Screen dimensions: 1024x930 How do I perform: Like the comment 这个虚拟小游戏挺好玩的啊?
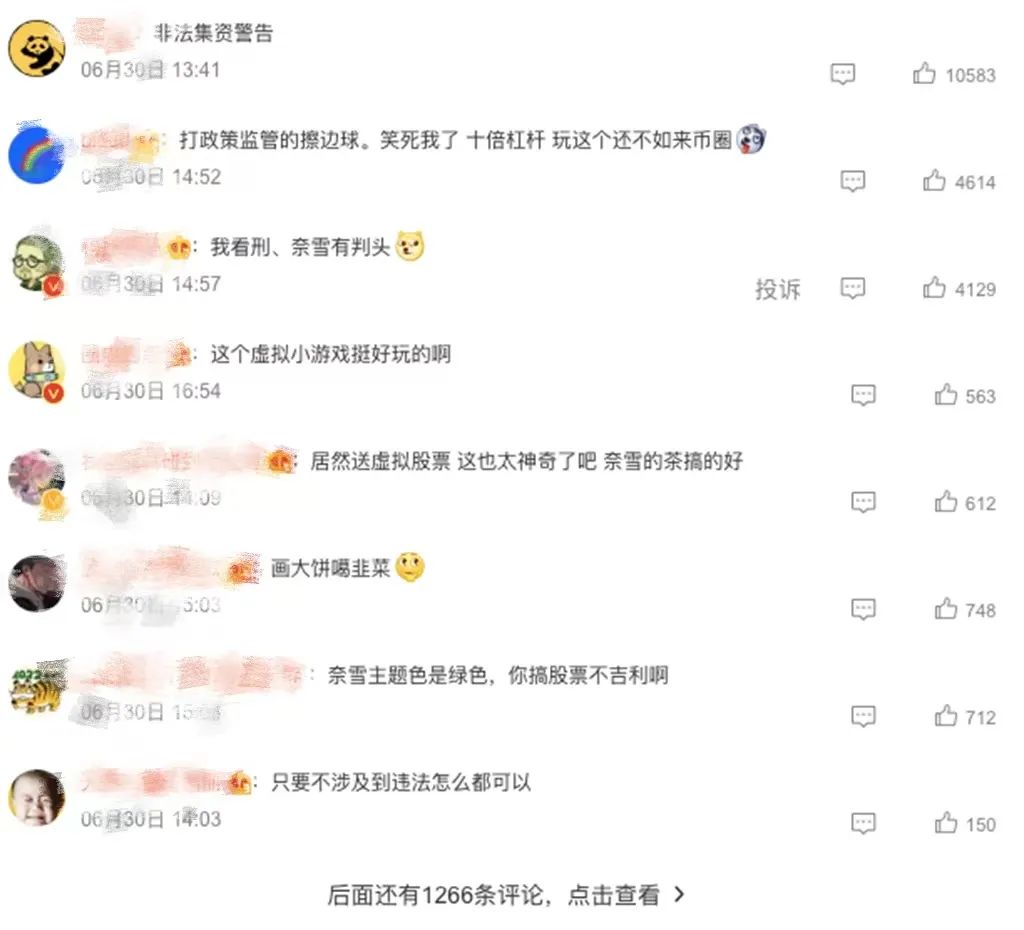945,396
